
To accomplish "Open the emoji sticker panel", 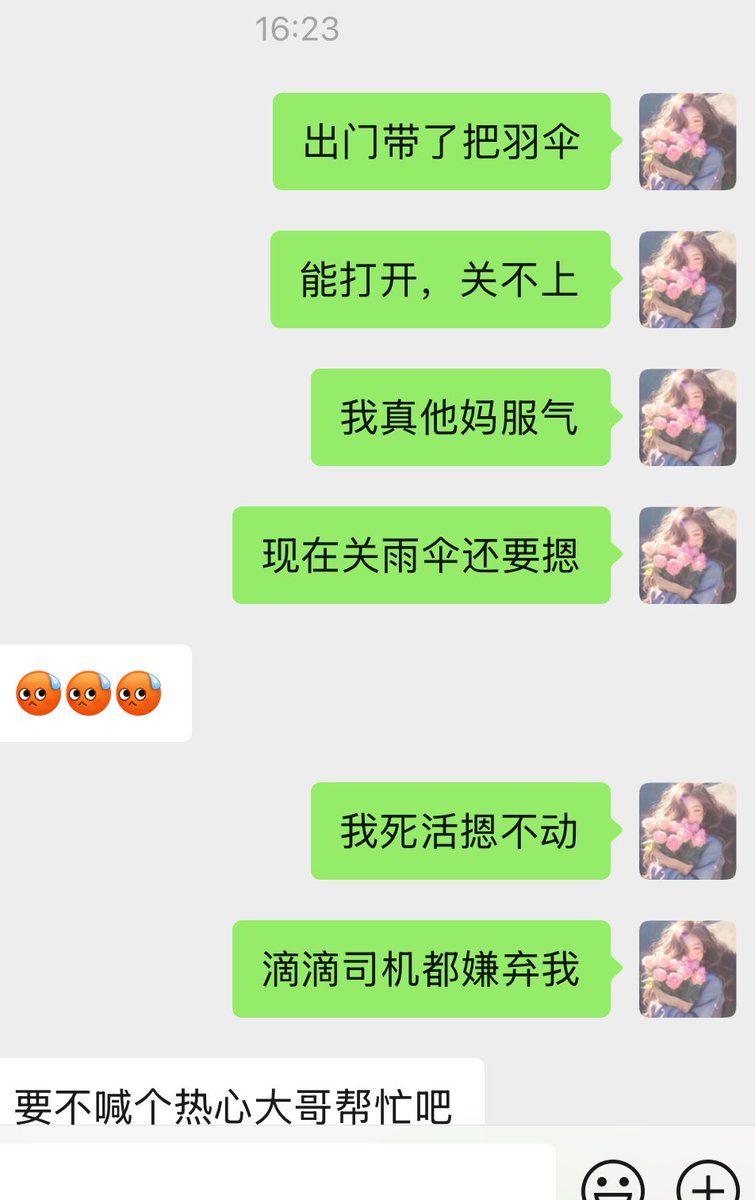I will (612, 1182).
